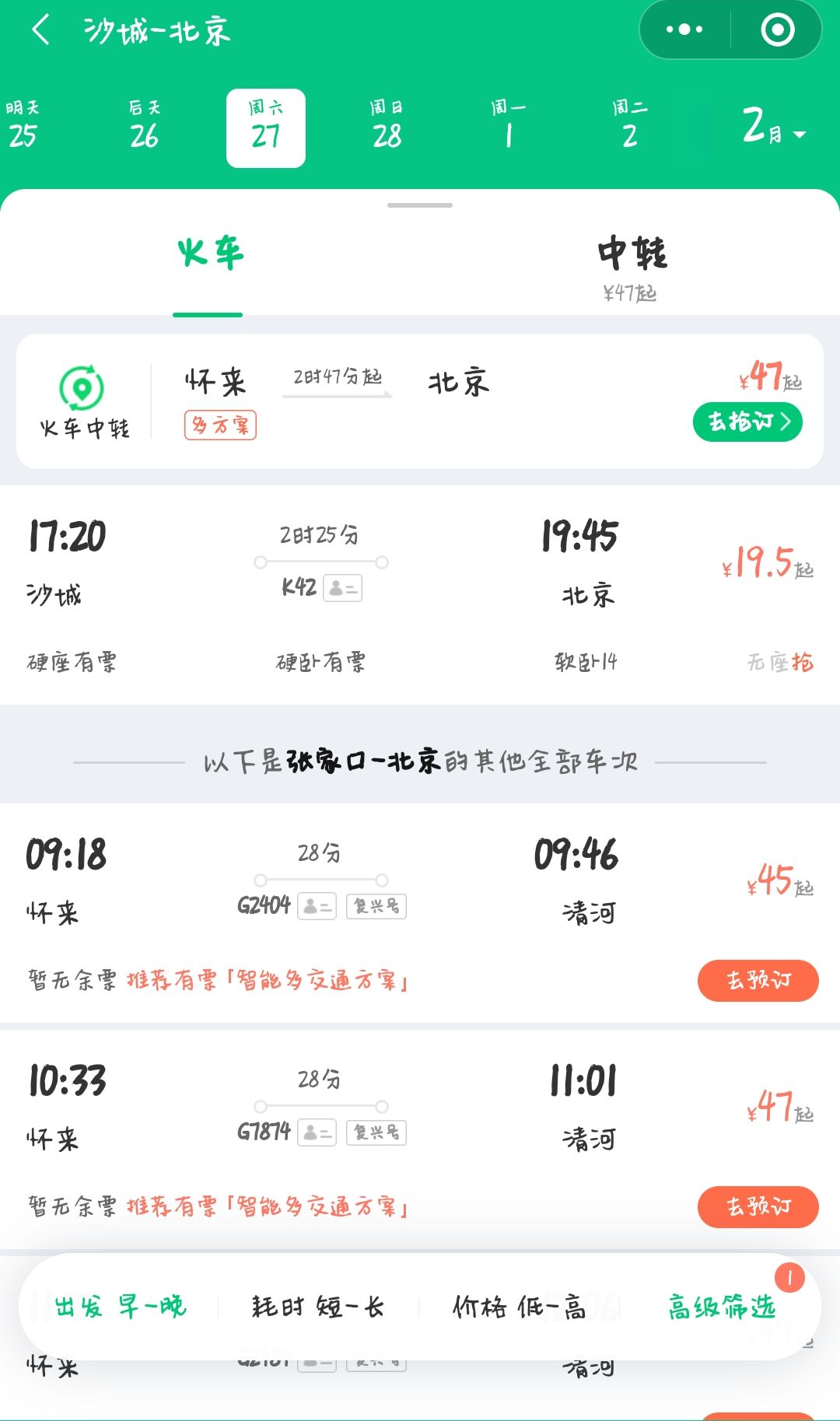This screenshot has width=840, height=1421.
Task: Open the mini program three-dot menu
Action: coord(684,30)
